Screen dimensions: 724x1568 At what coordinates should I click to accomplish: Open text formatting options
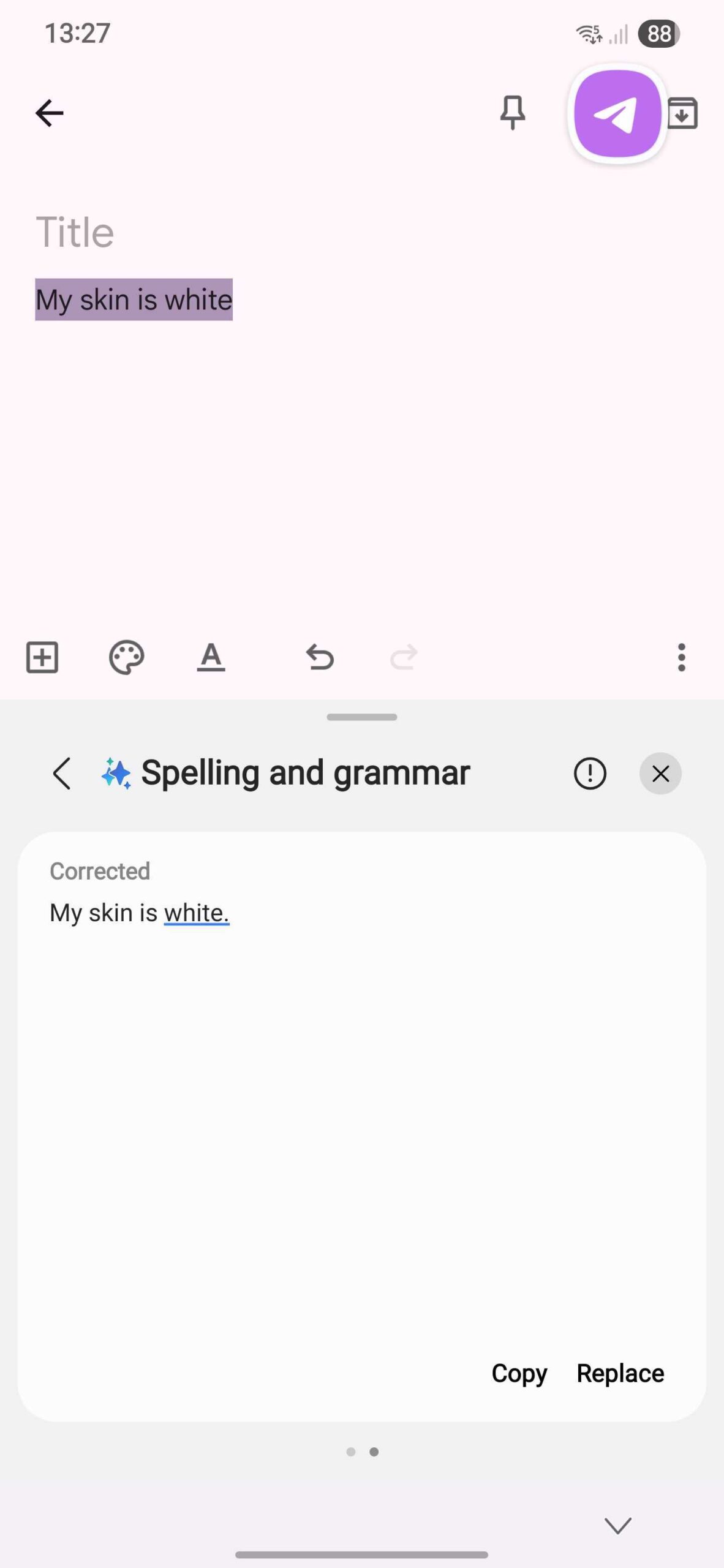click(x=211, y=658)
